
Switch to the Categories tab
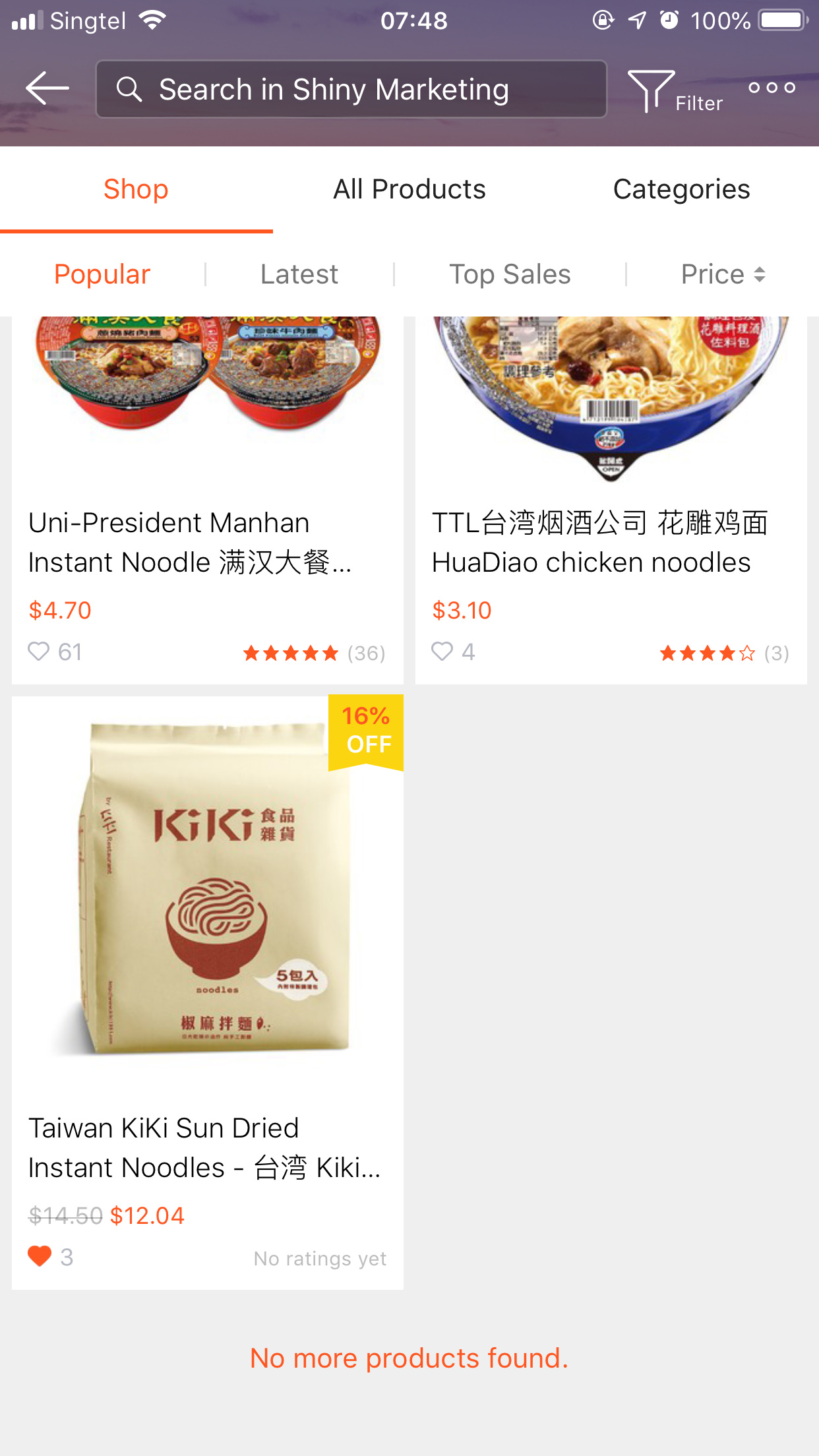pos(681,190)
